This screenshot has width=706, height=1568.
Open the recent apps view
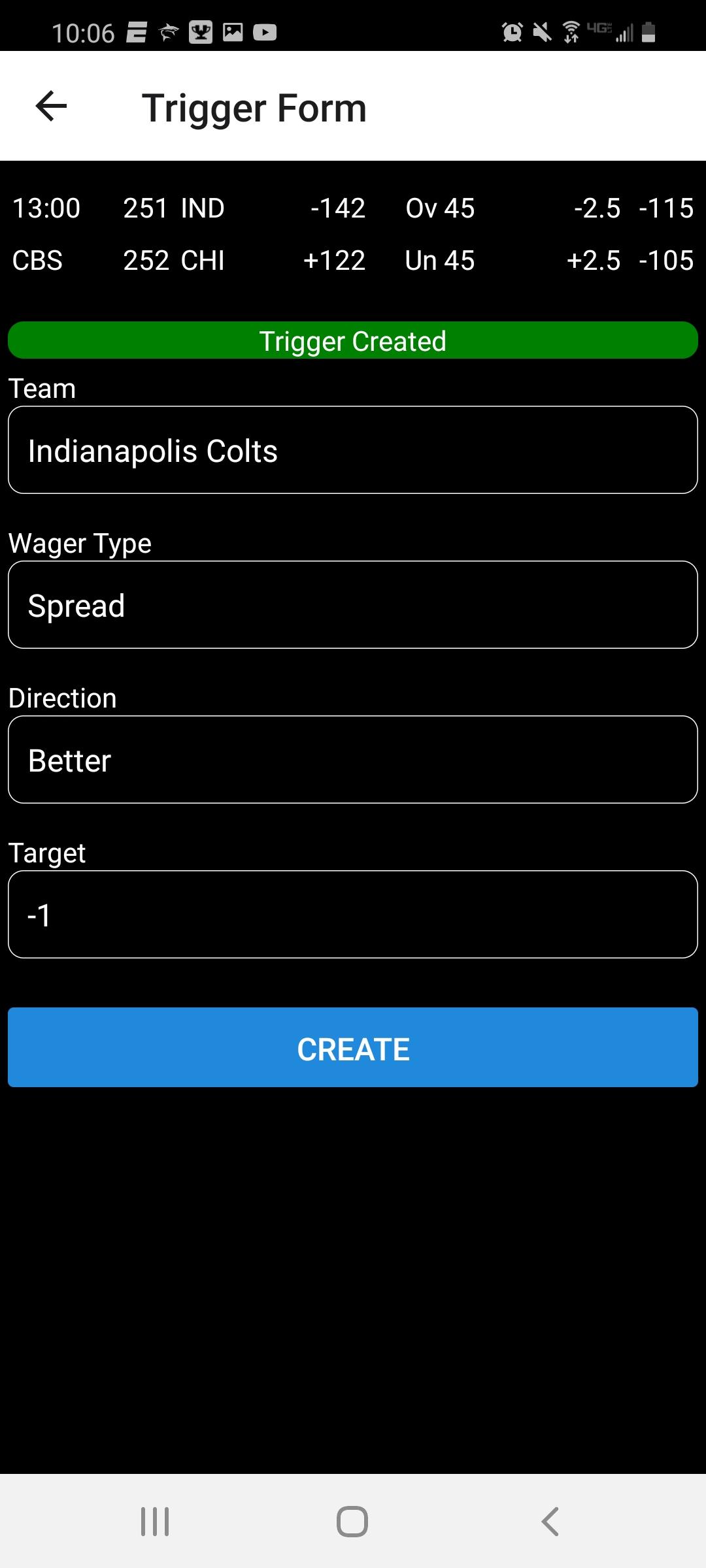pos(155,1522)
